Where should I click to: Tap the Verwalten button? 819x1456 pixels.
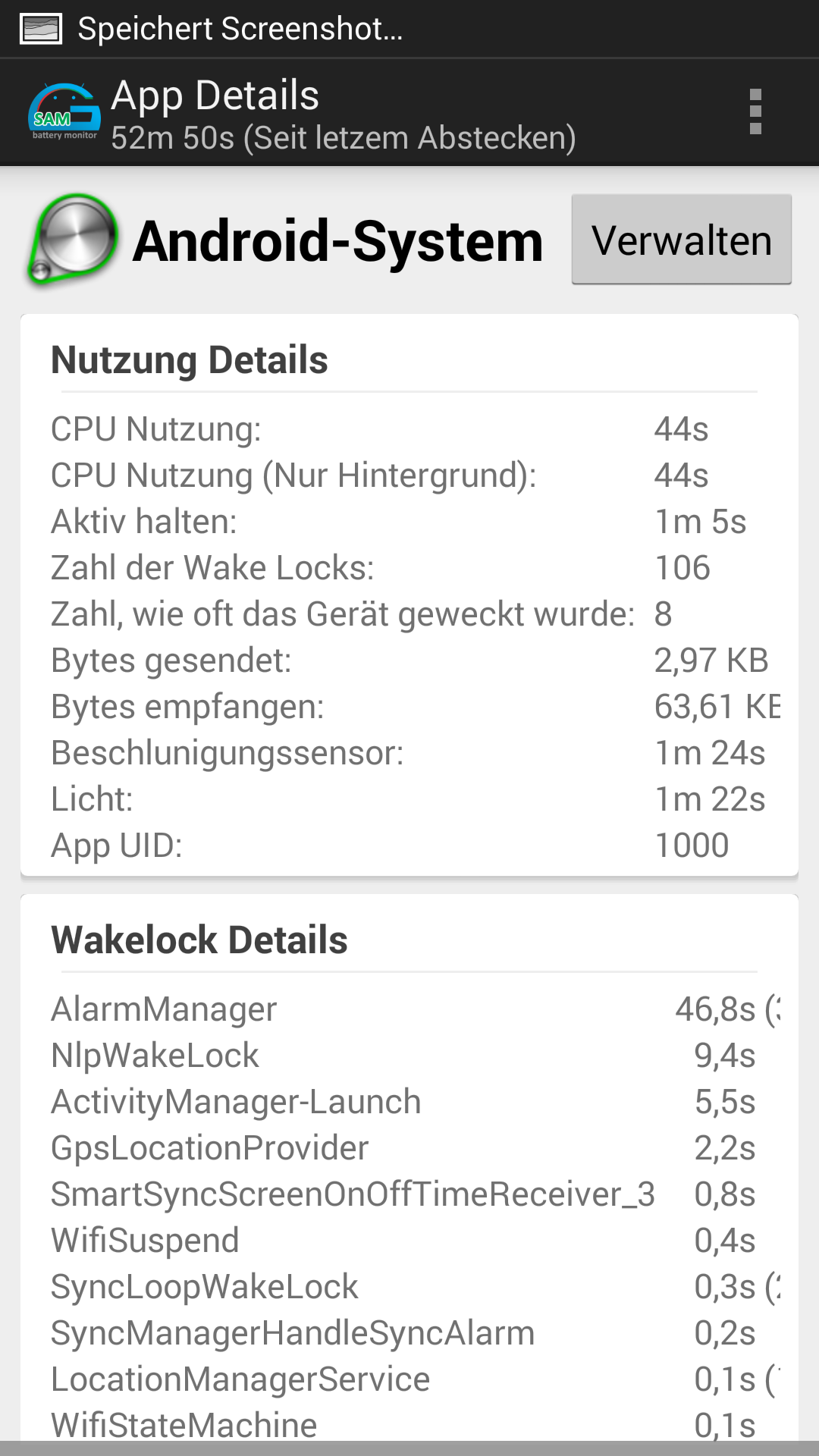click(x=681, y=240)
